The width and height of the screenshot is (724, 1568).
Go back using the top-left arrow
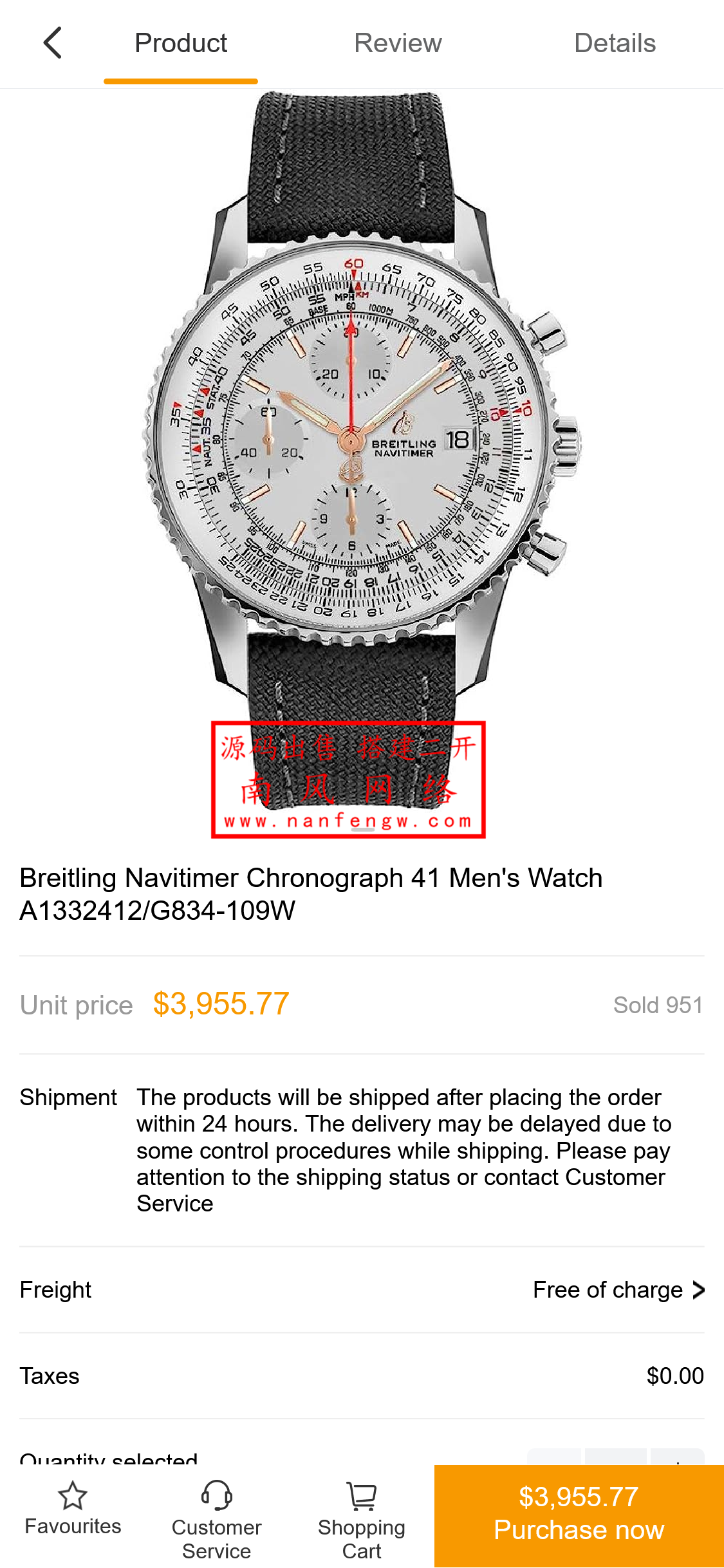[53, 43]
